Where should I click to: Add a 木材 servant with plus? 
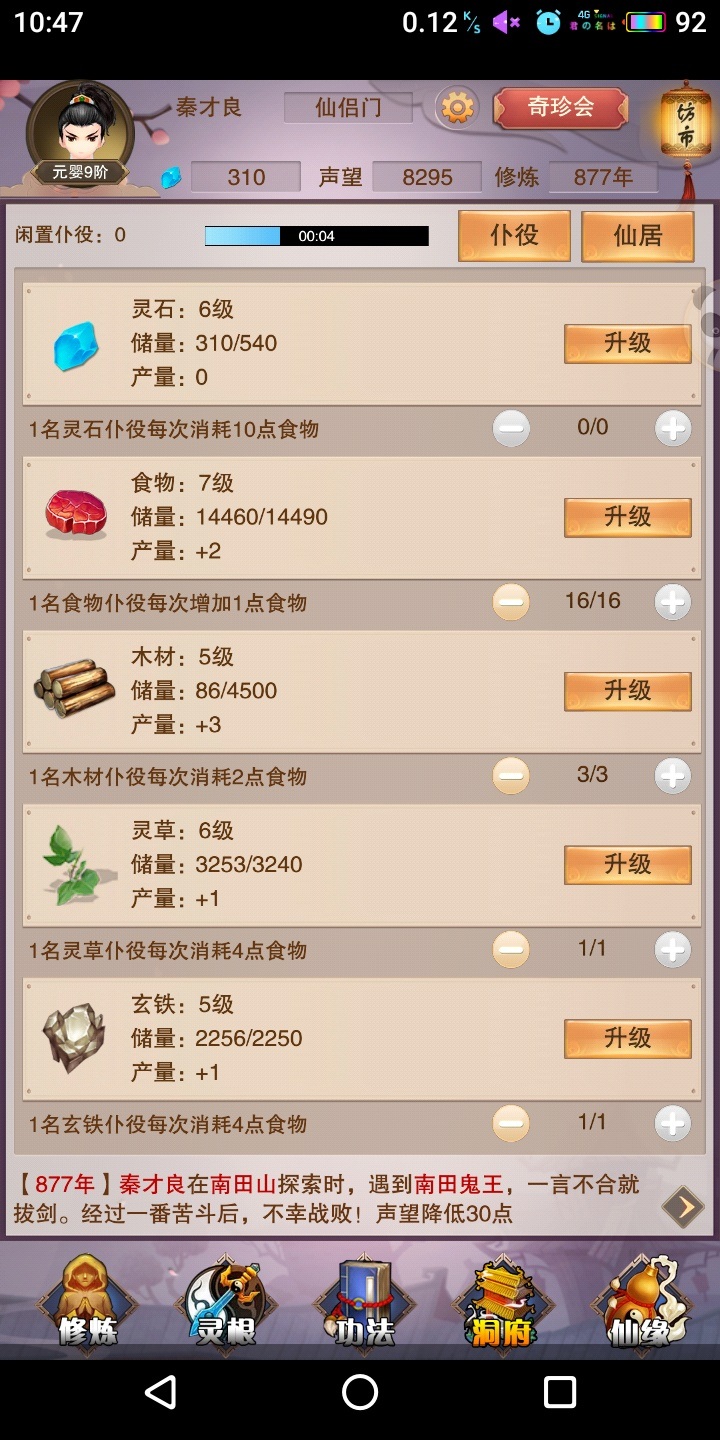pos(672,776)
